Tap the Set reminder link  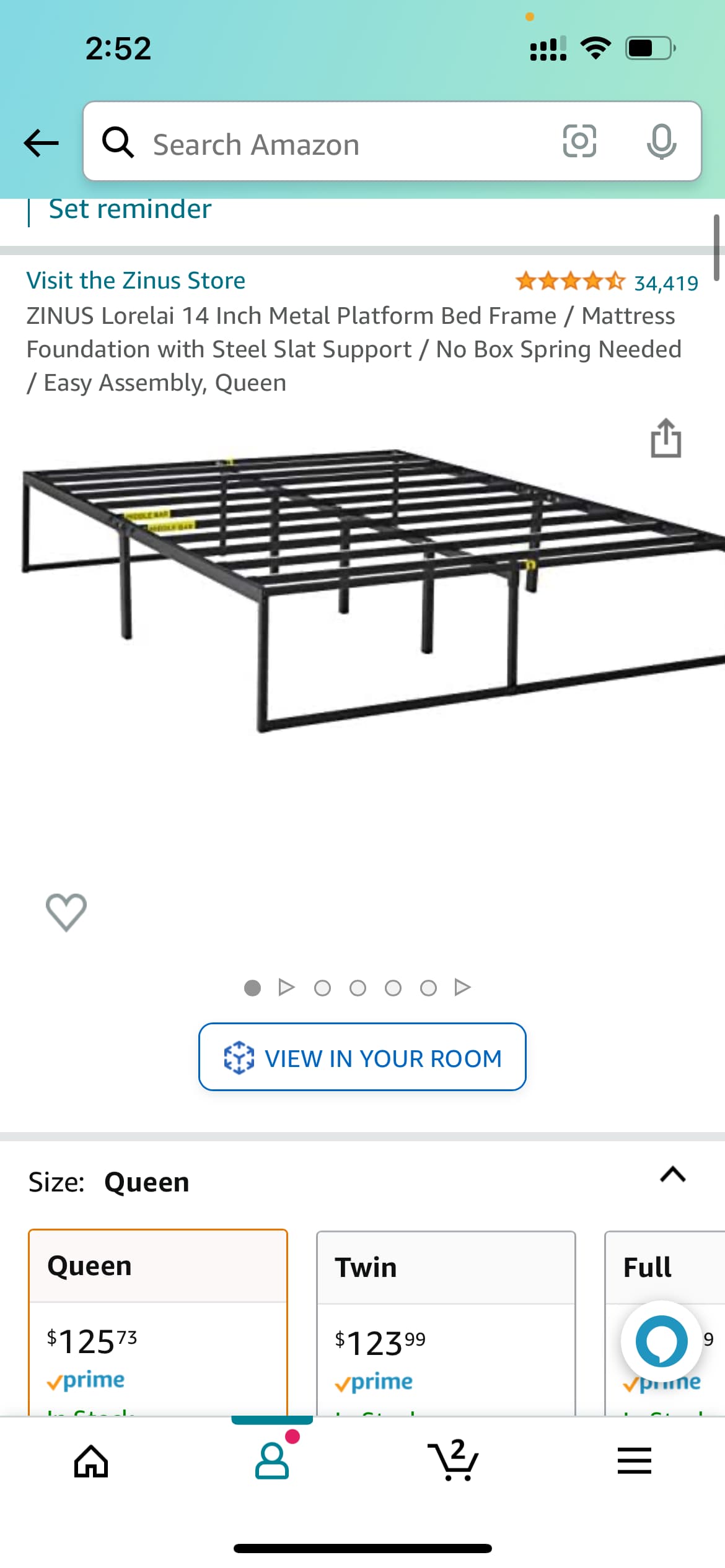[x=130, y=210]
